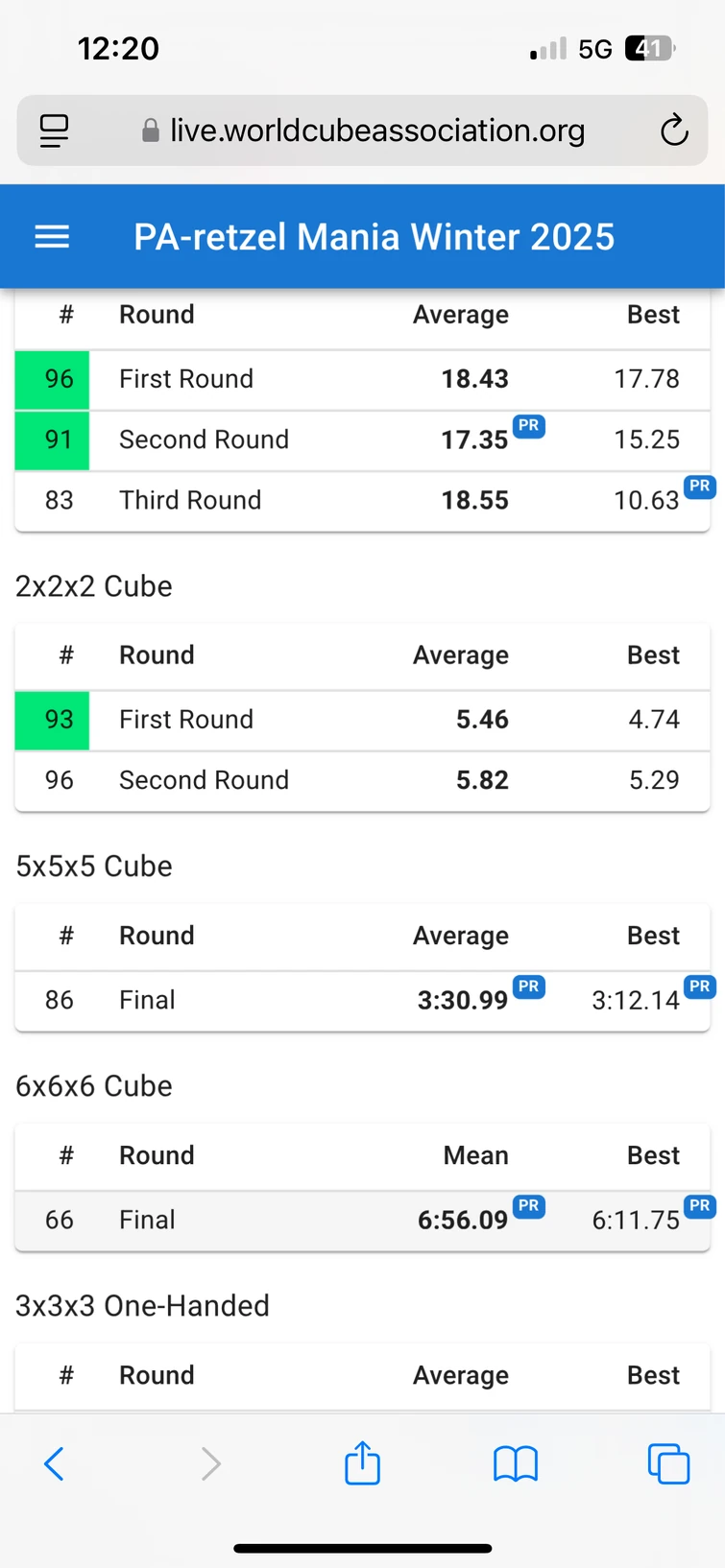Open 2x2x2 Cube First Round results

[x=362, y=720]
